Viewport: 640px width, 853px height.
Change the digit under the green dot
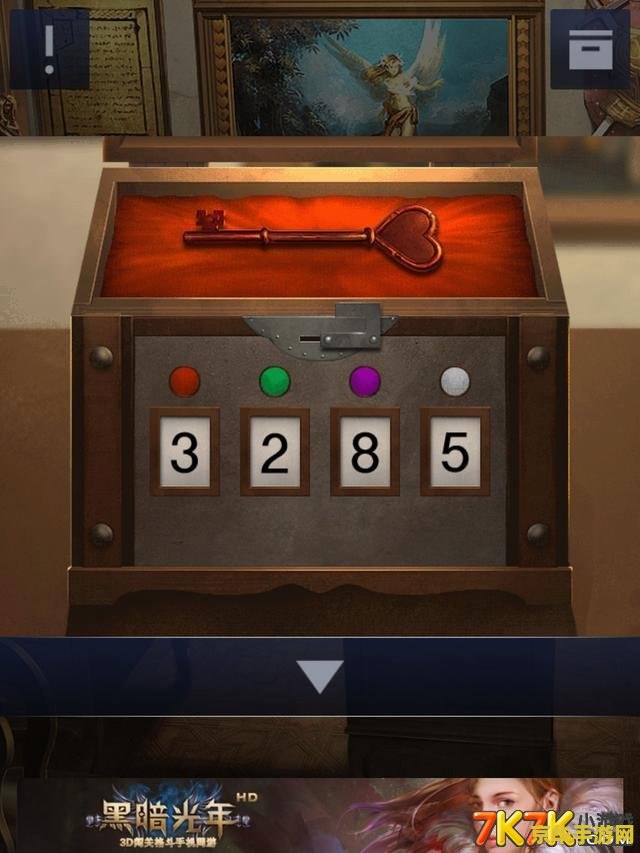[x=274, y=451]
